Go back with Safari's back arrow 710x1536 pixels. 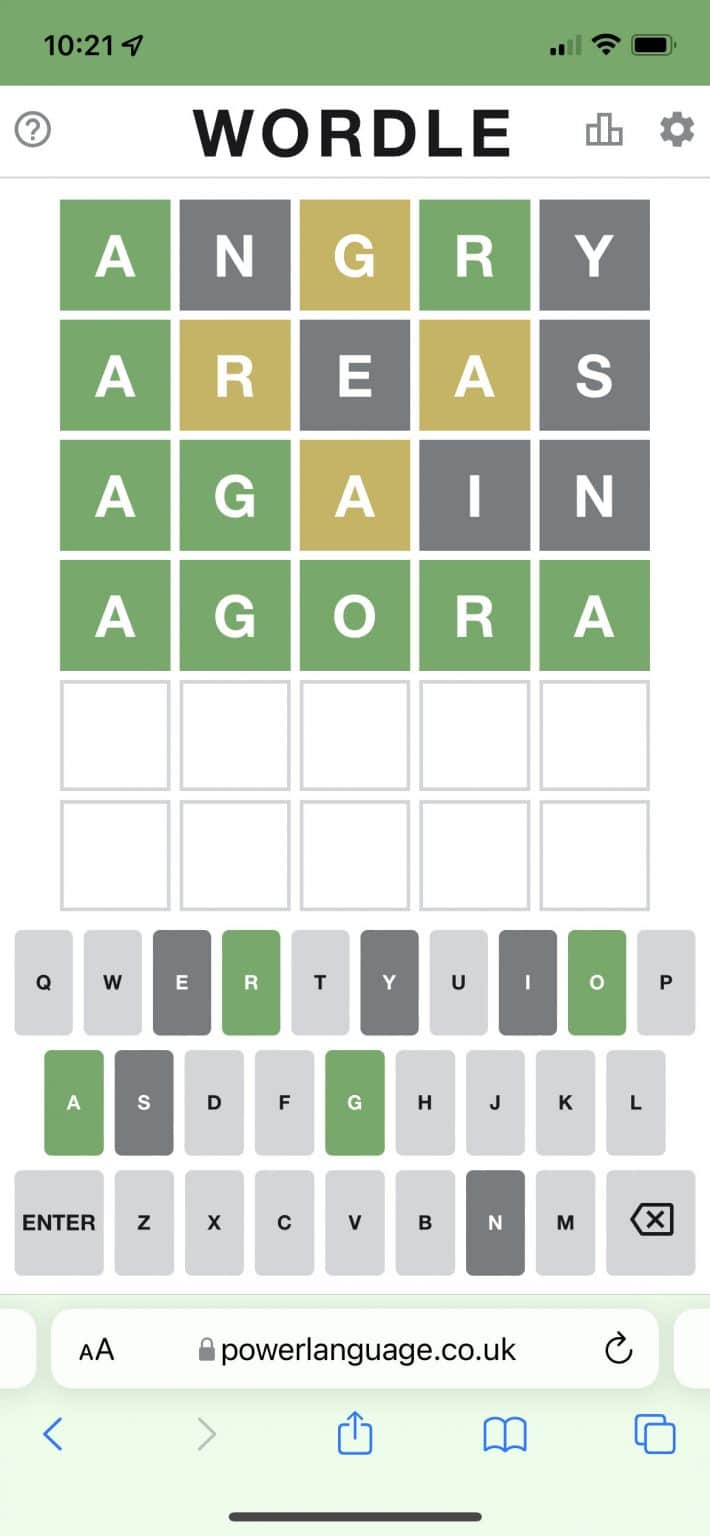click(53, 1435)
